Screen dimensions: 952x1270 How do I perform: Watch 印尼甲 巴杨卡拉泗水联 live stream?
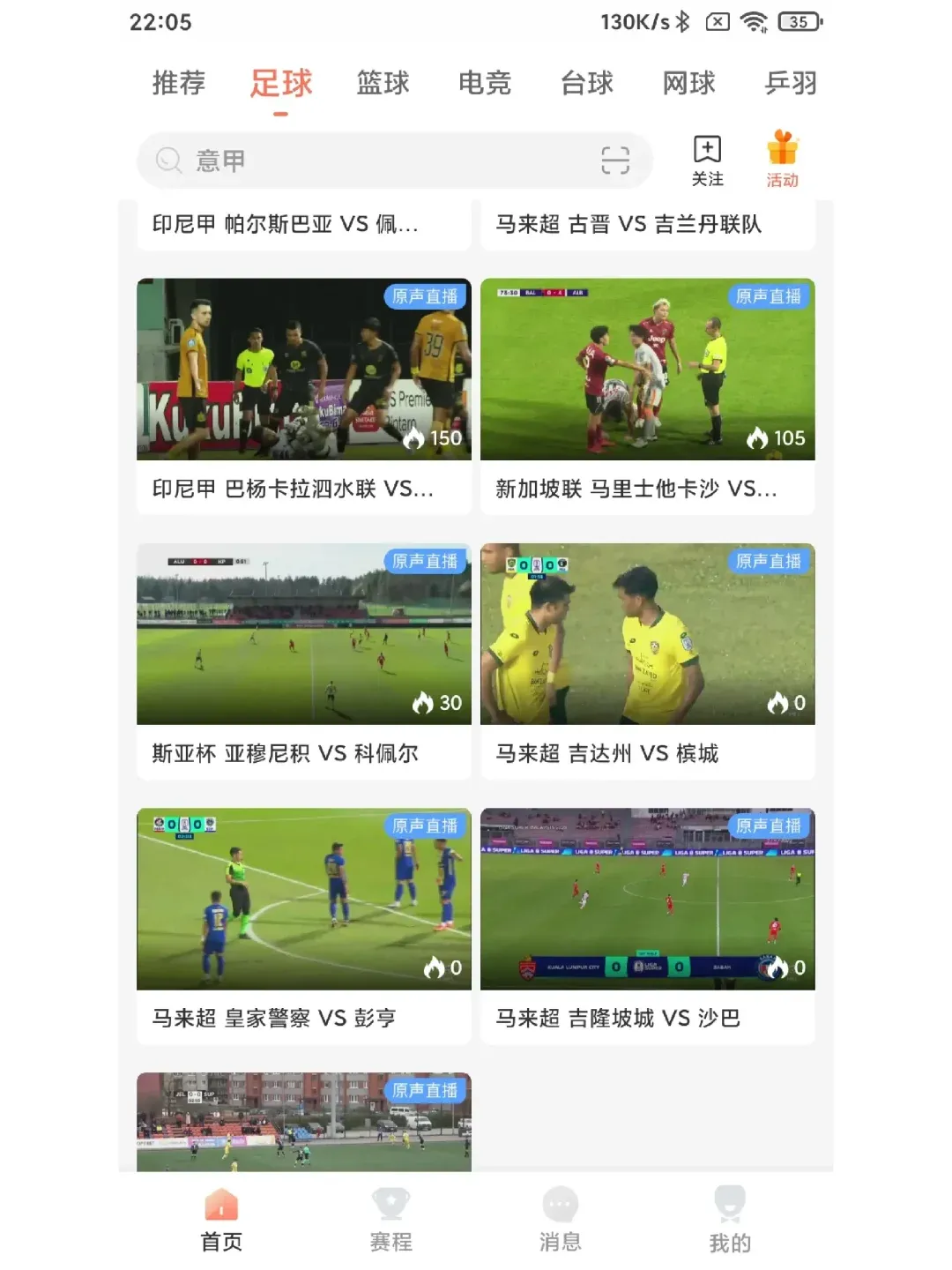click(303, 370)
